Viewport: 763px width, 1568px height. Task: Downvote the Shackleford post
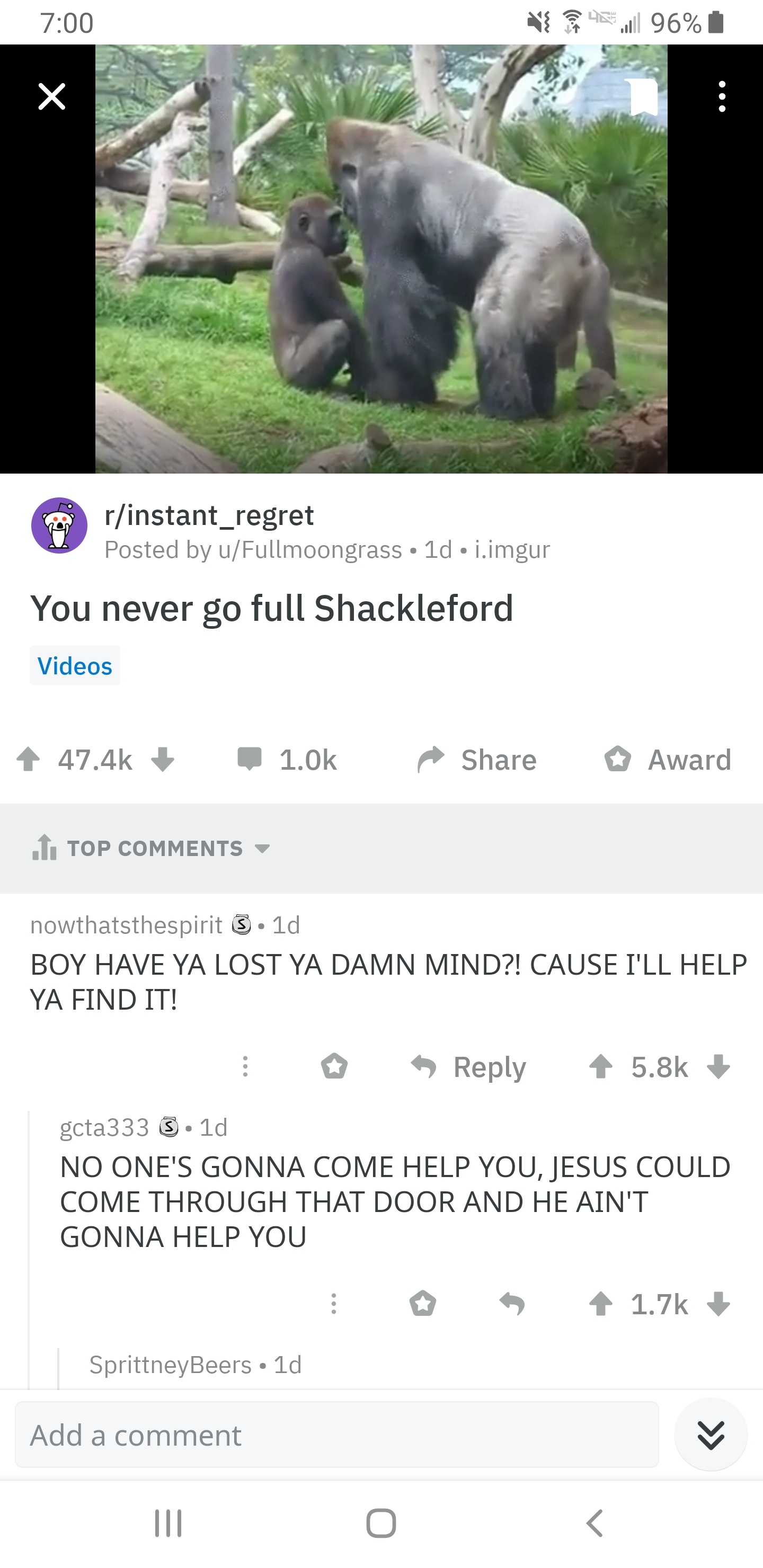pyautogui.click(x=163, y=759)
